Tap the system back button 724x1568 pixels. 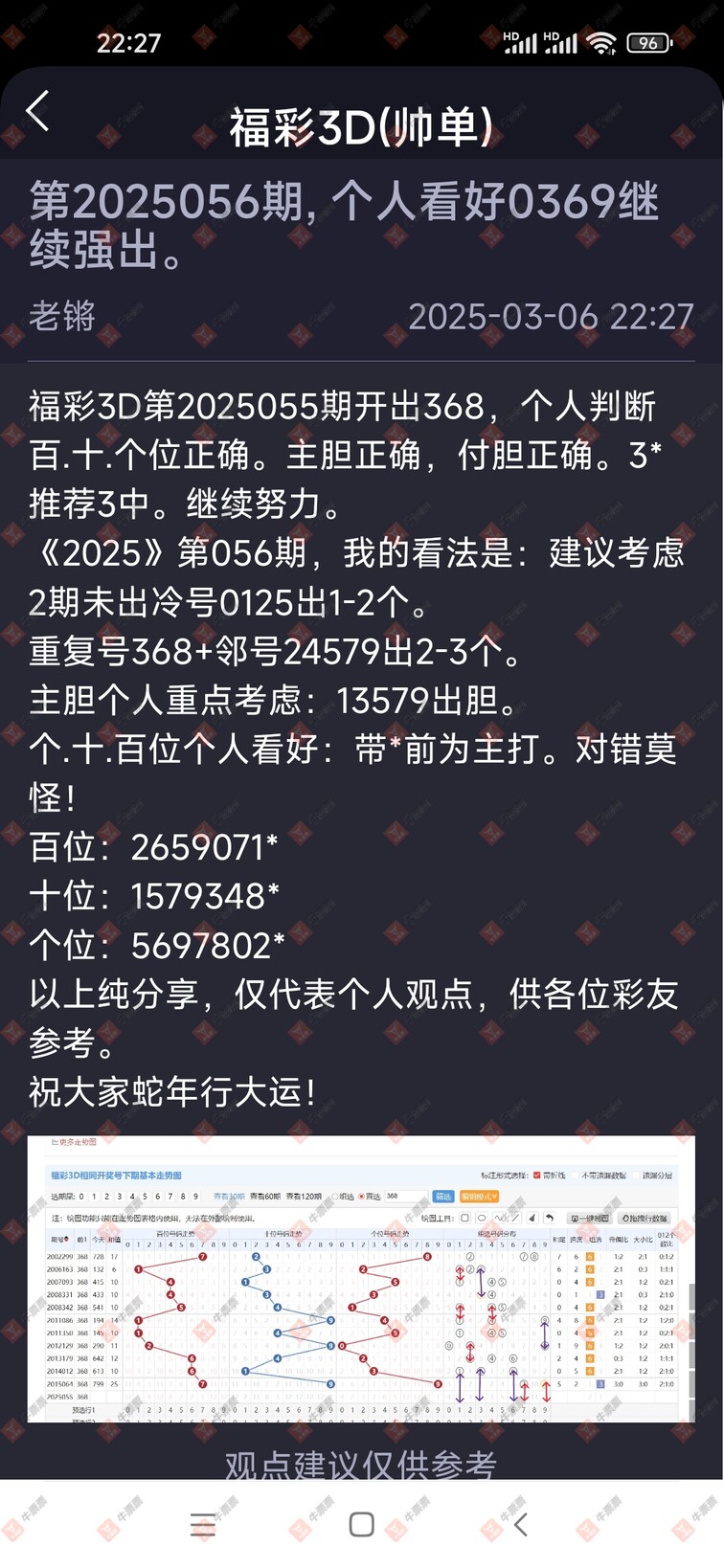coord(521,1525)
